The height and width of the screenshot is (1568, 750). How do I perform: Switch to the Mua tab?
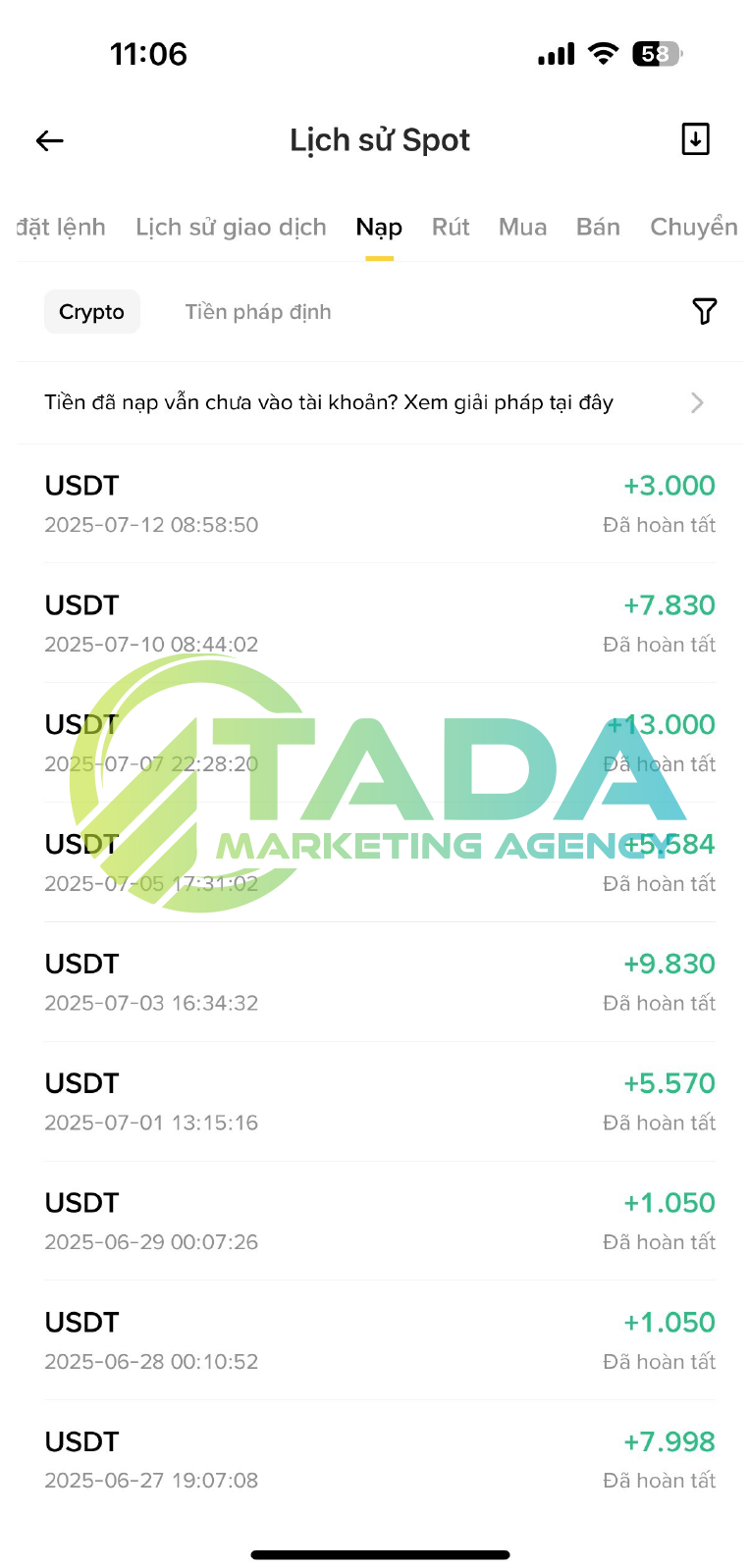[522, 227]
